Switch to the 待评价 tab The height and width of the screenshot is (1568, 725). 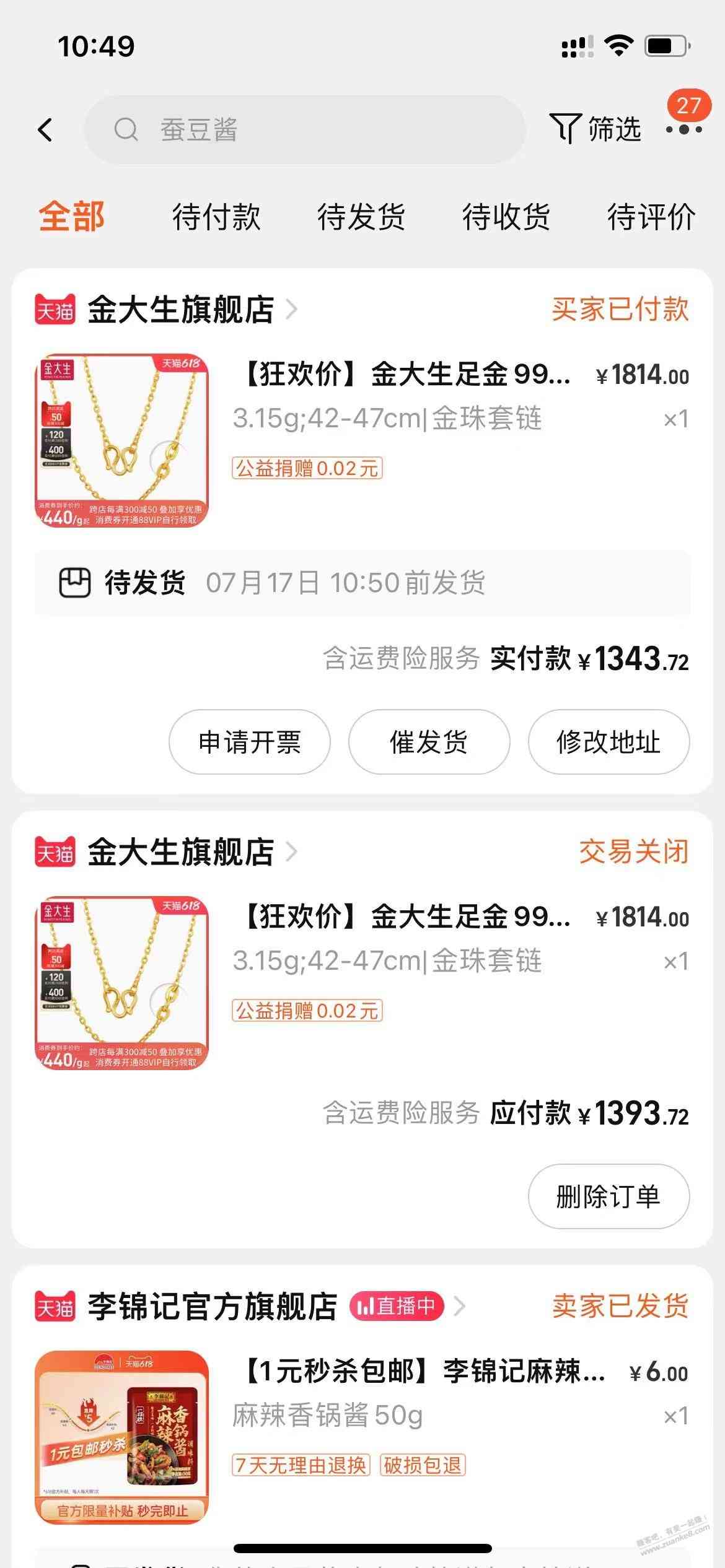tap(651, 217)
